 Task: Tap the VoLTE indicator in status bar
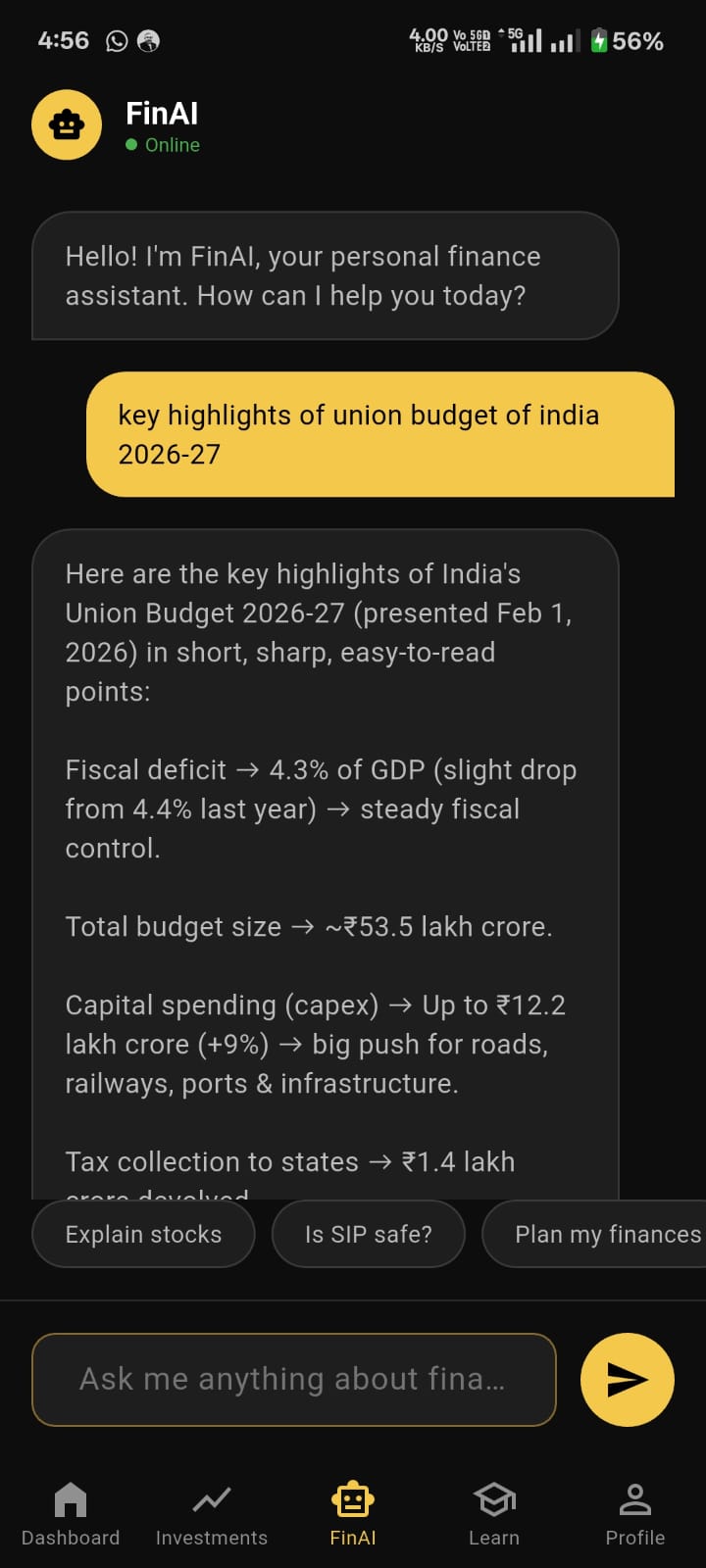(469, 40)
